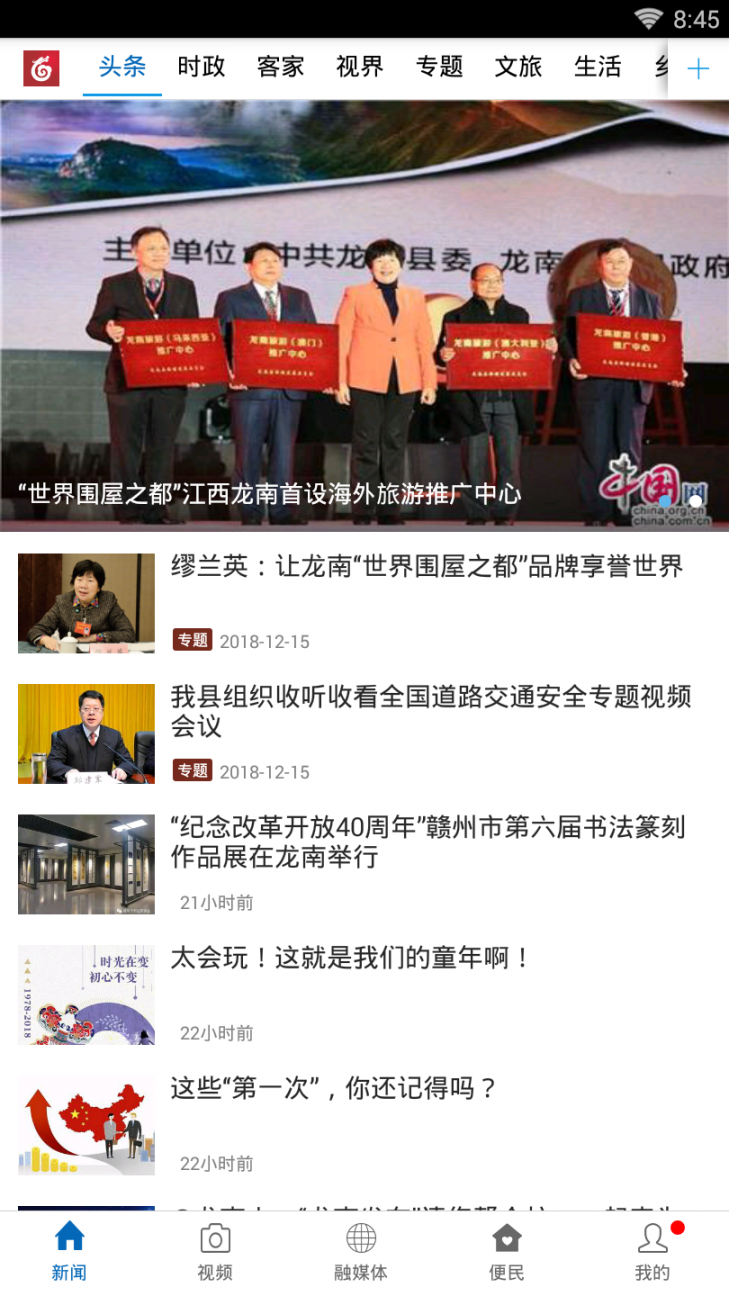Read the 全国道路交通安全专题视频会议 article
Image resolution: width=729 pixels, height=1296 pixels.
pos(430,711)
